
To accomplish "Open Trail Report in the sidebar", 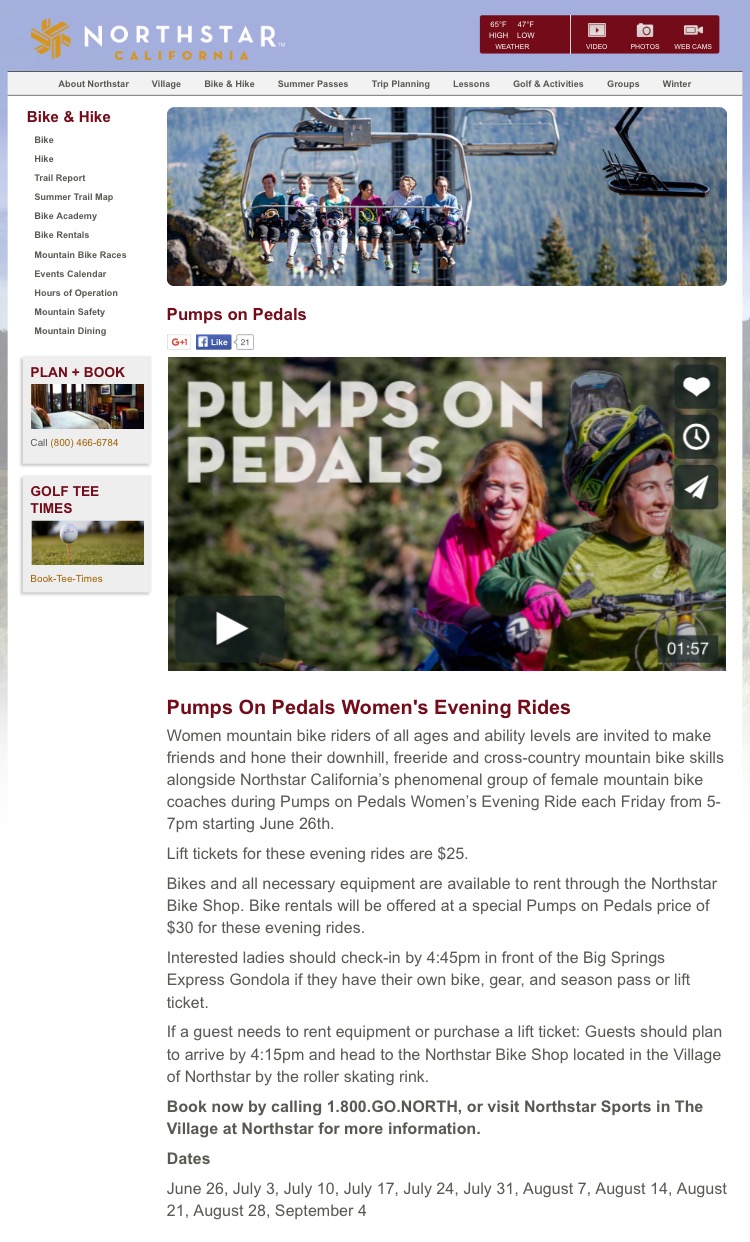I will (60, 178).
